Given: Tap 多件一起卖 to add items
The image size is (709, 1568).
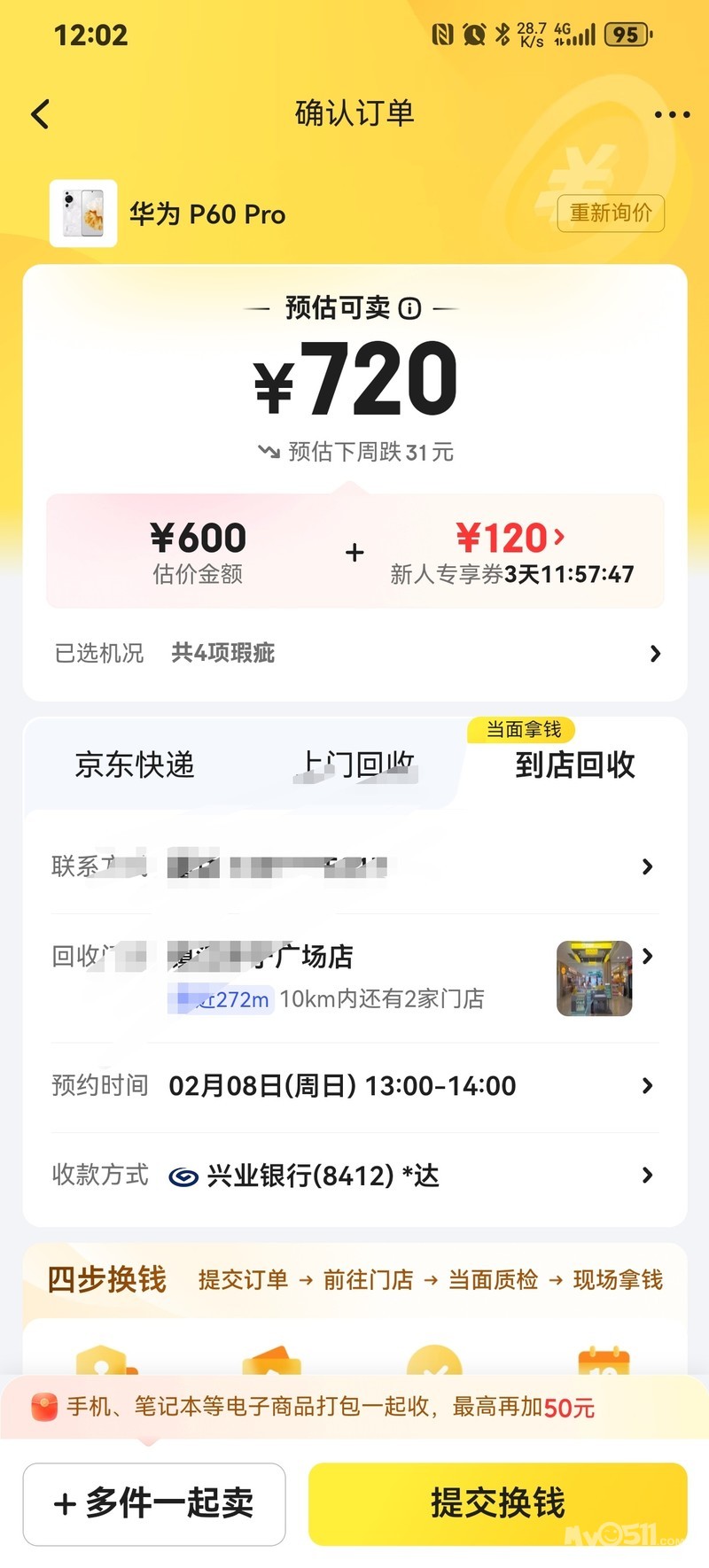Looking at the screenshot, I should point(154,1503).
